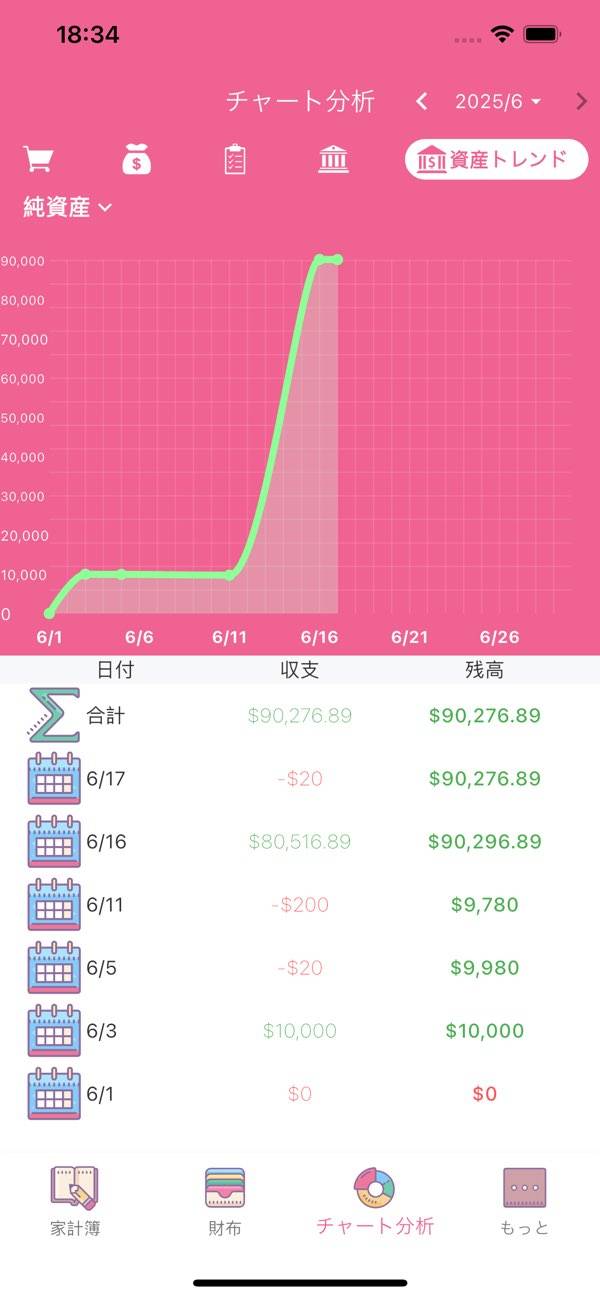Switch to the money bag income tab
This screenshot has height=1298, width=600.
(137, 160)
